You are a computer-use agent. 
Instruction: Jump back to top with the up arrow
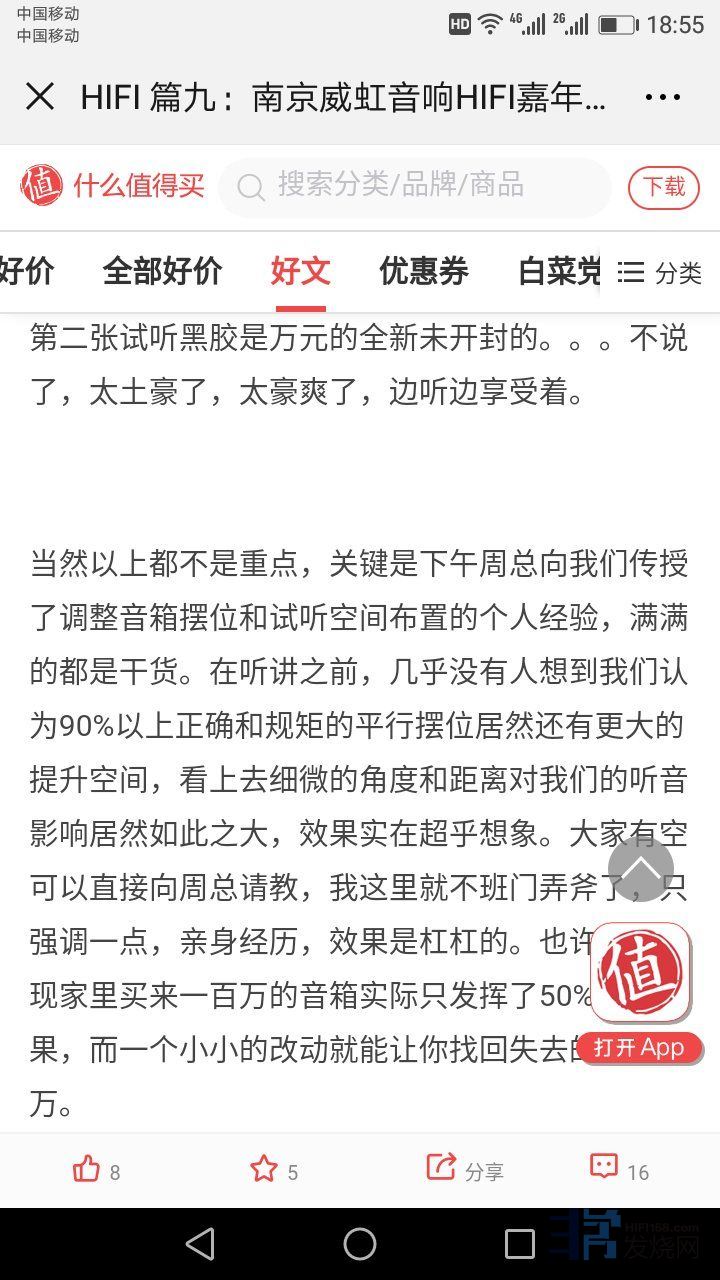pos(640,868)
